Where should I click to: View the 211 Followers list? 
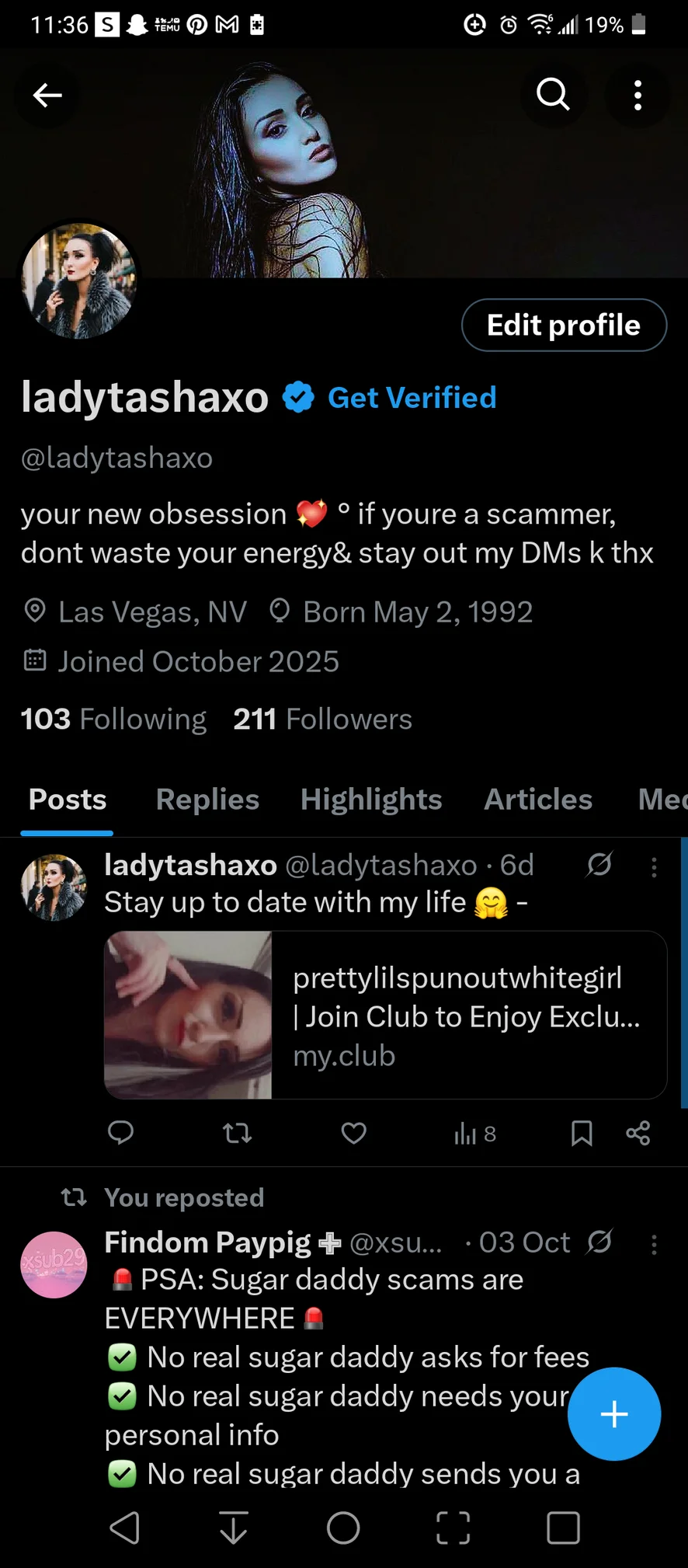[322, 720]
